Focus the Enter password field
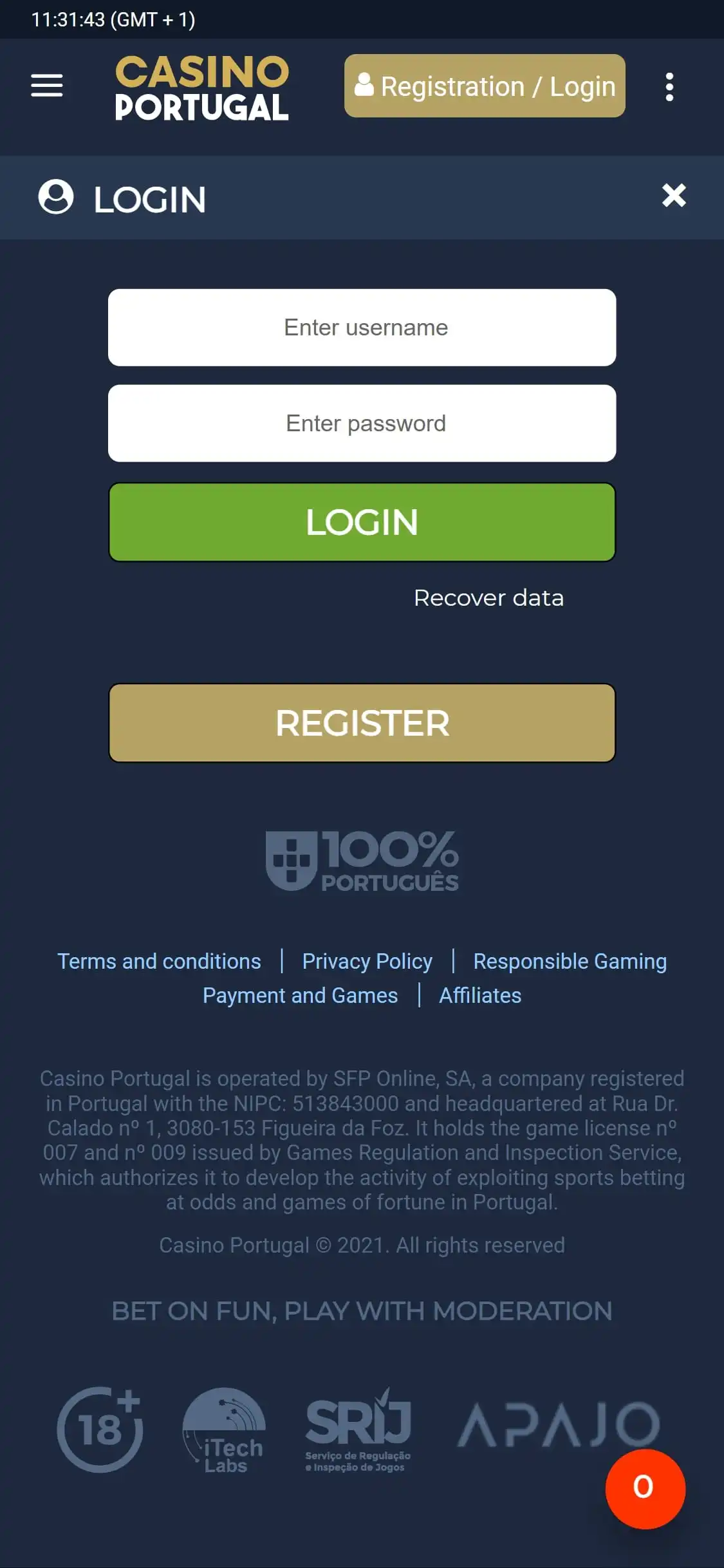 click(362, 424)
